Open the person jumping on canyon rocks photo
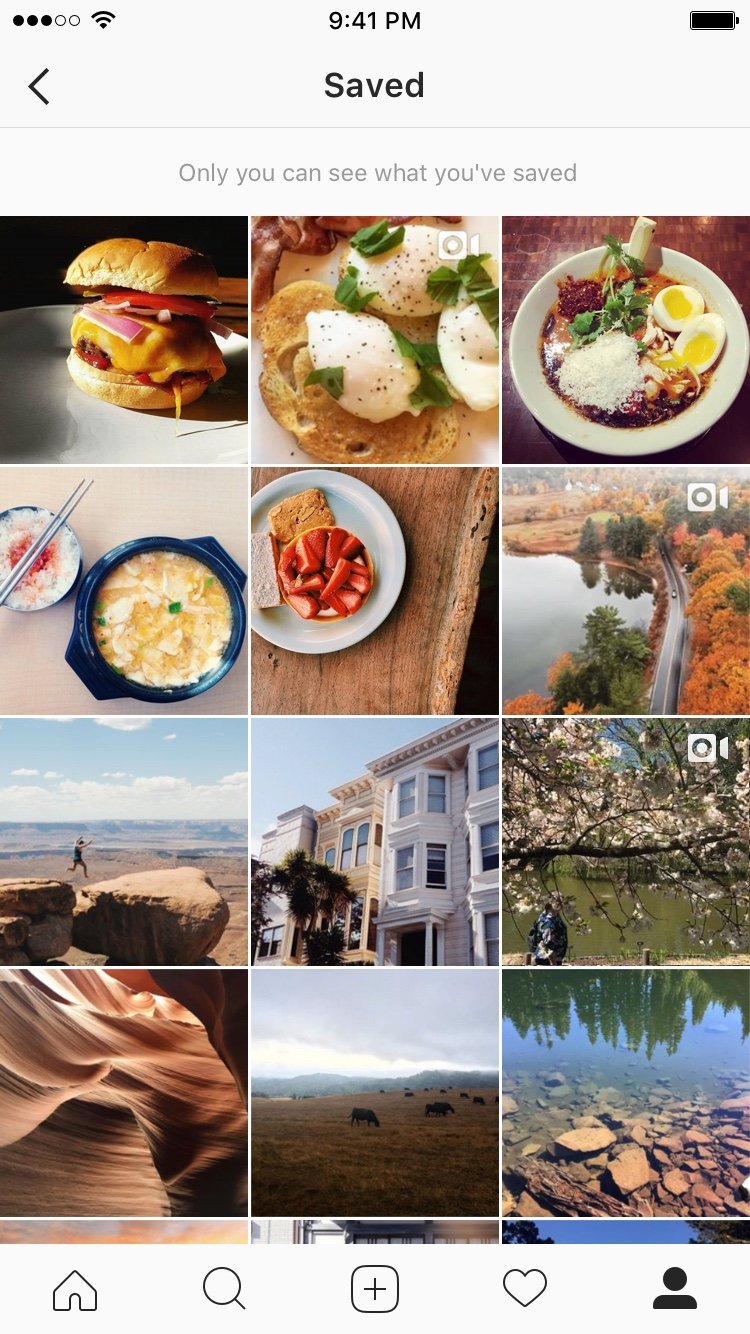Image resolution: width=750 pixels, height=1334 pixels. coord(124,842)
